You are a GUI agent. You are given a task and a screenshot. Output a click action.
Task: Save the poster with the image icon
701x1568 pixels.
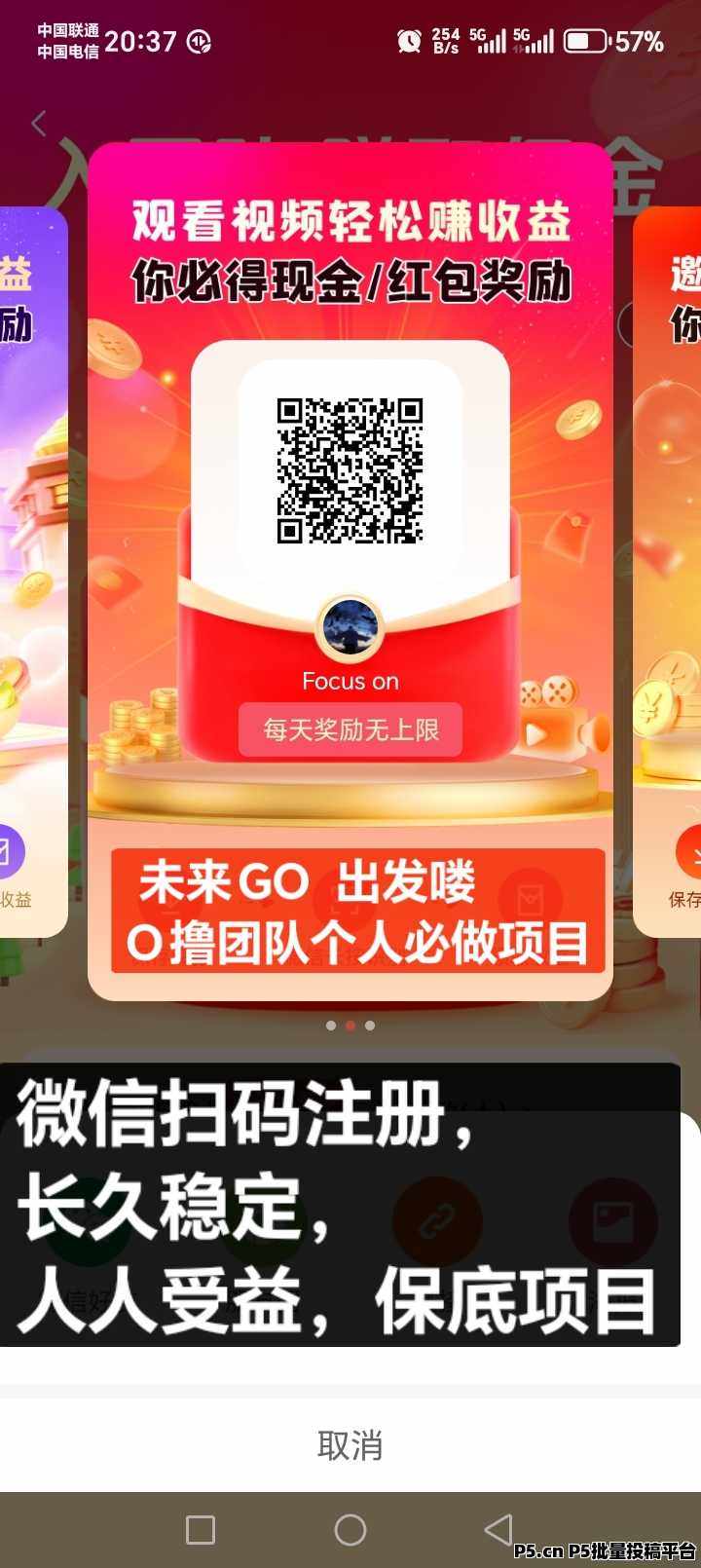point(613,1222)
